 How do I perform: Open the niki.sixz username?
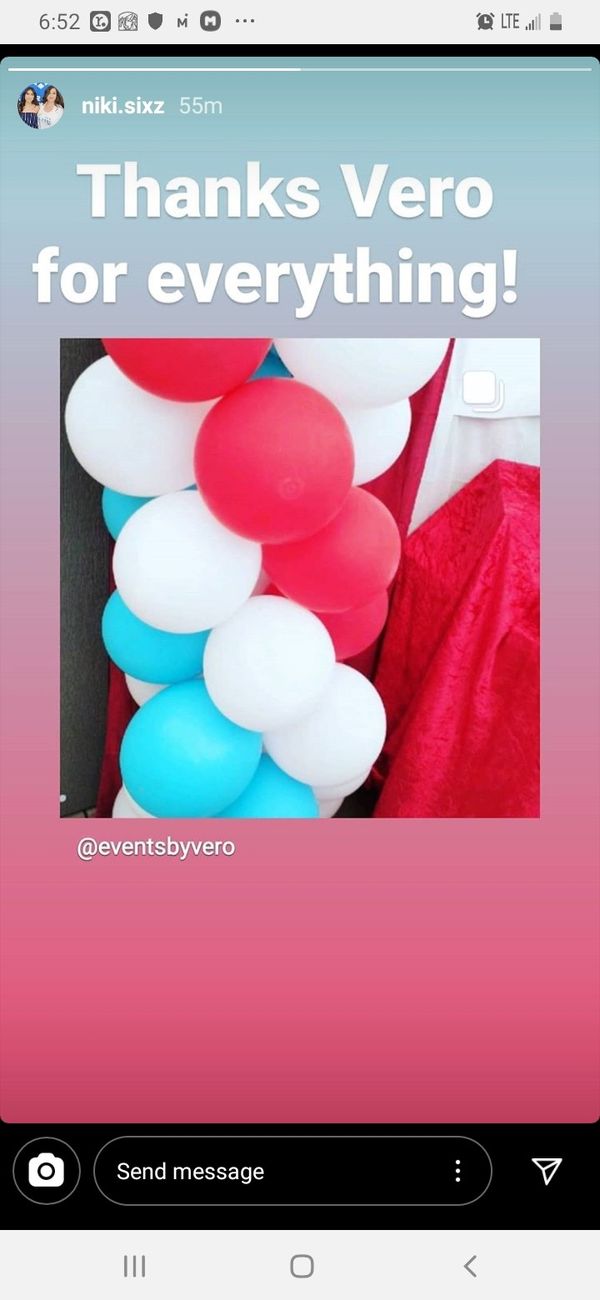pos(123,106)
